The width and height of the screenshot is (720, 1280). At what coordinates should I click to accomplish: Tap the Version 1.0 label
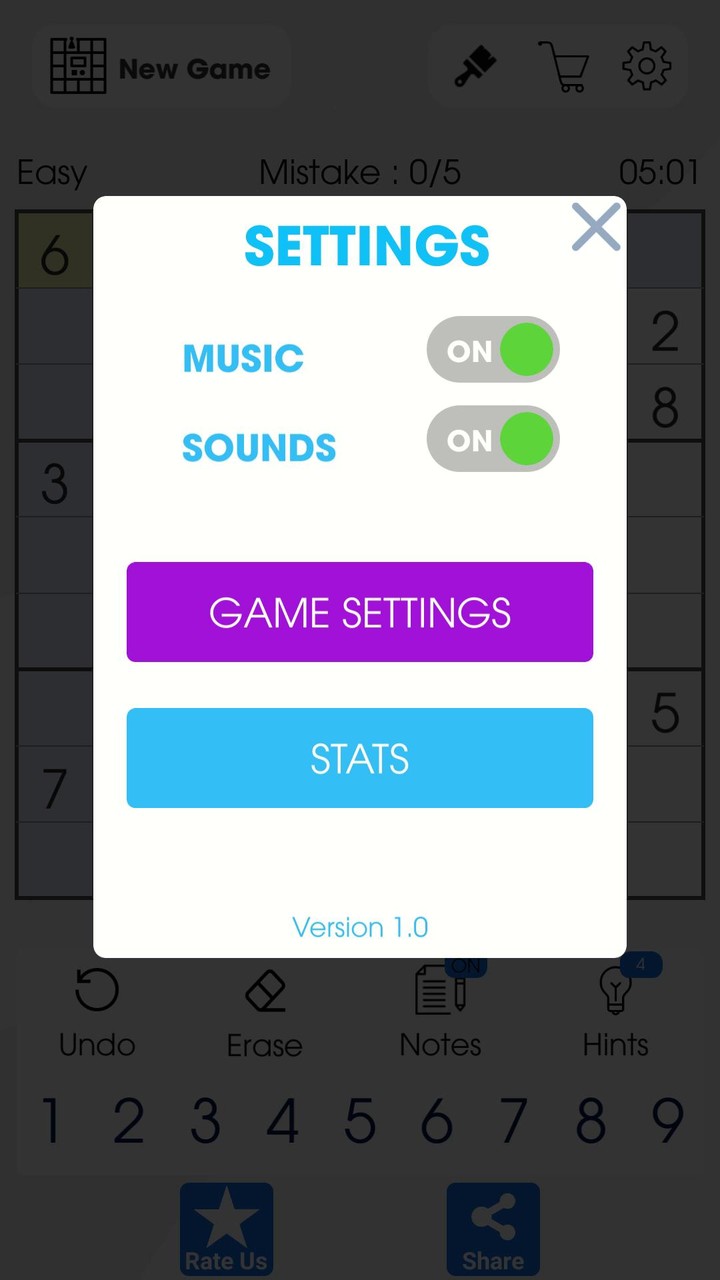360,927
